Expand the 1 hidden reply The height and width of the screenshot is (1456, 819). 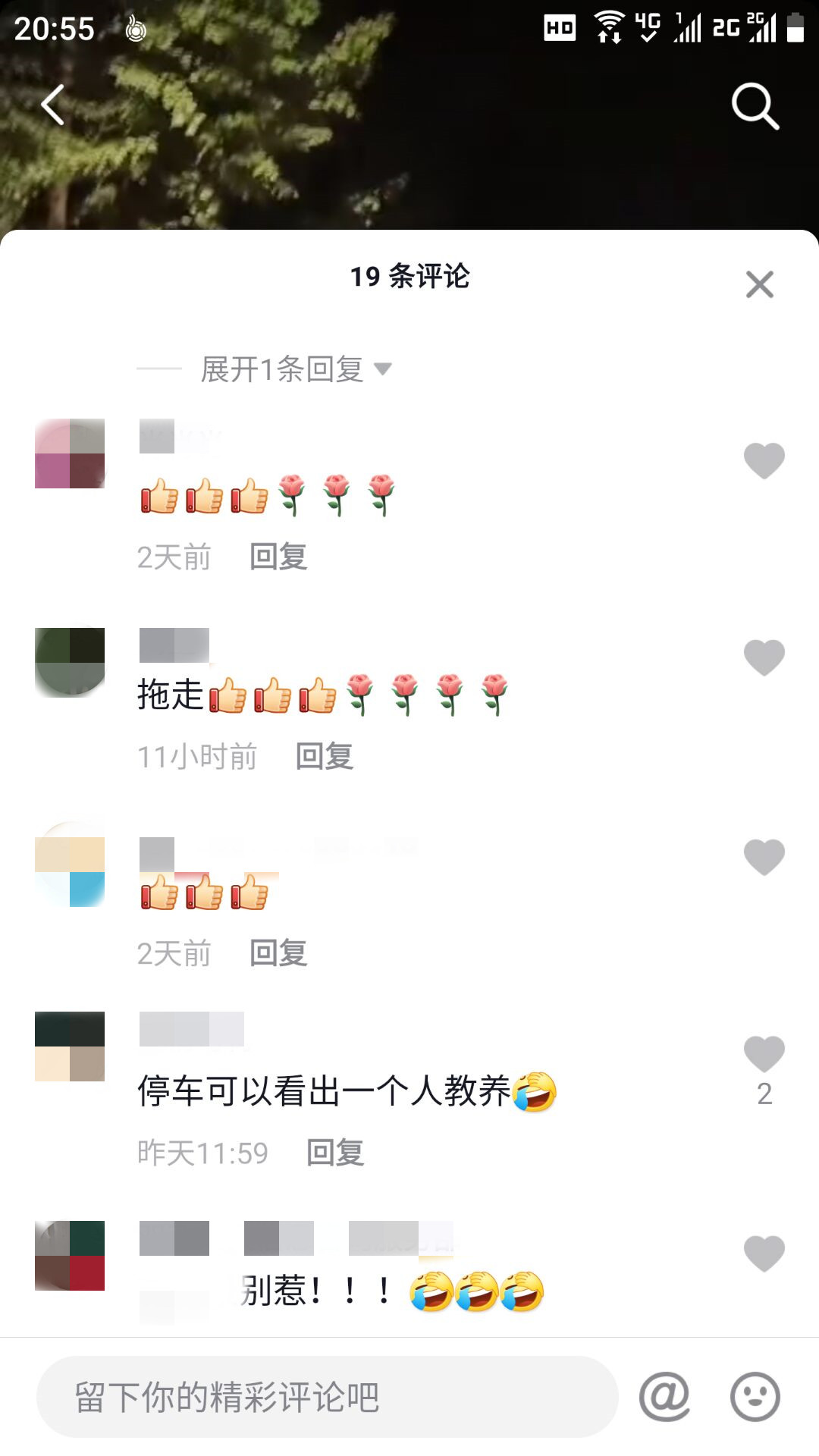(296, 369)
